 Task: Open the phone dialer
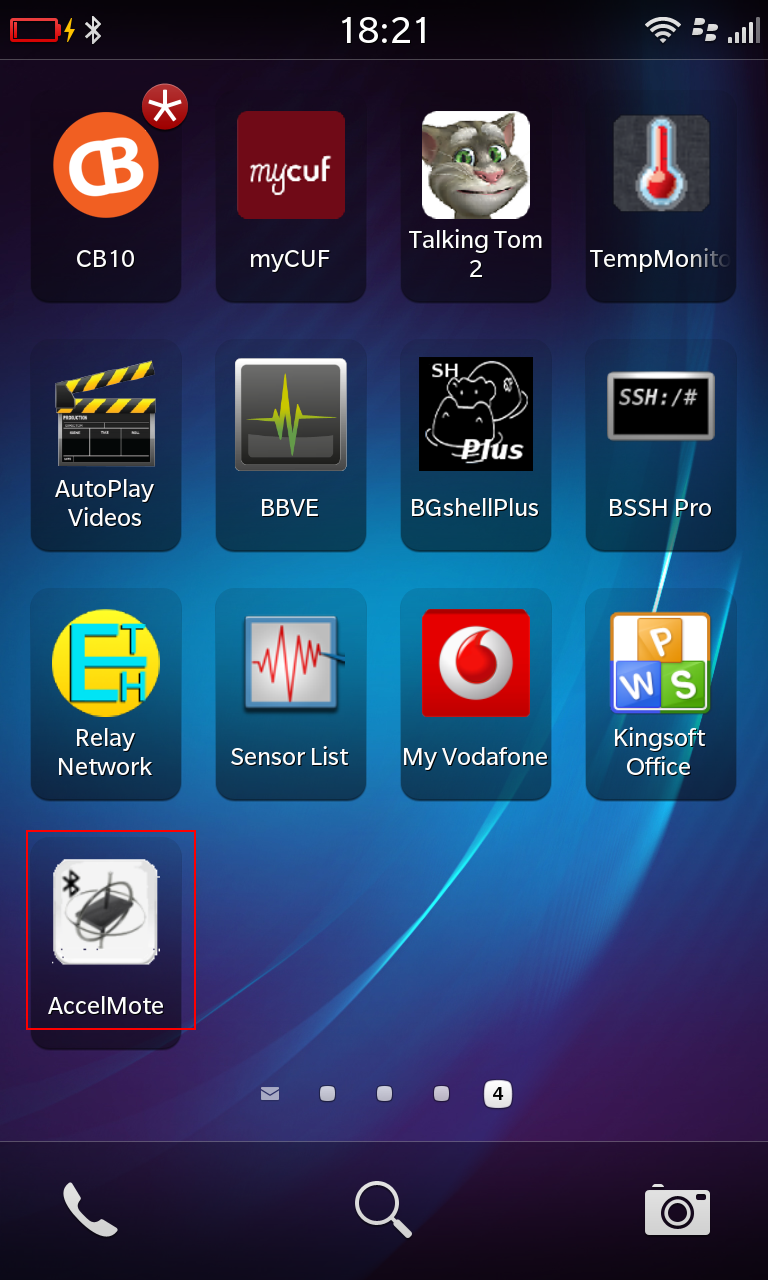(90, 1209)
